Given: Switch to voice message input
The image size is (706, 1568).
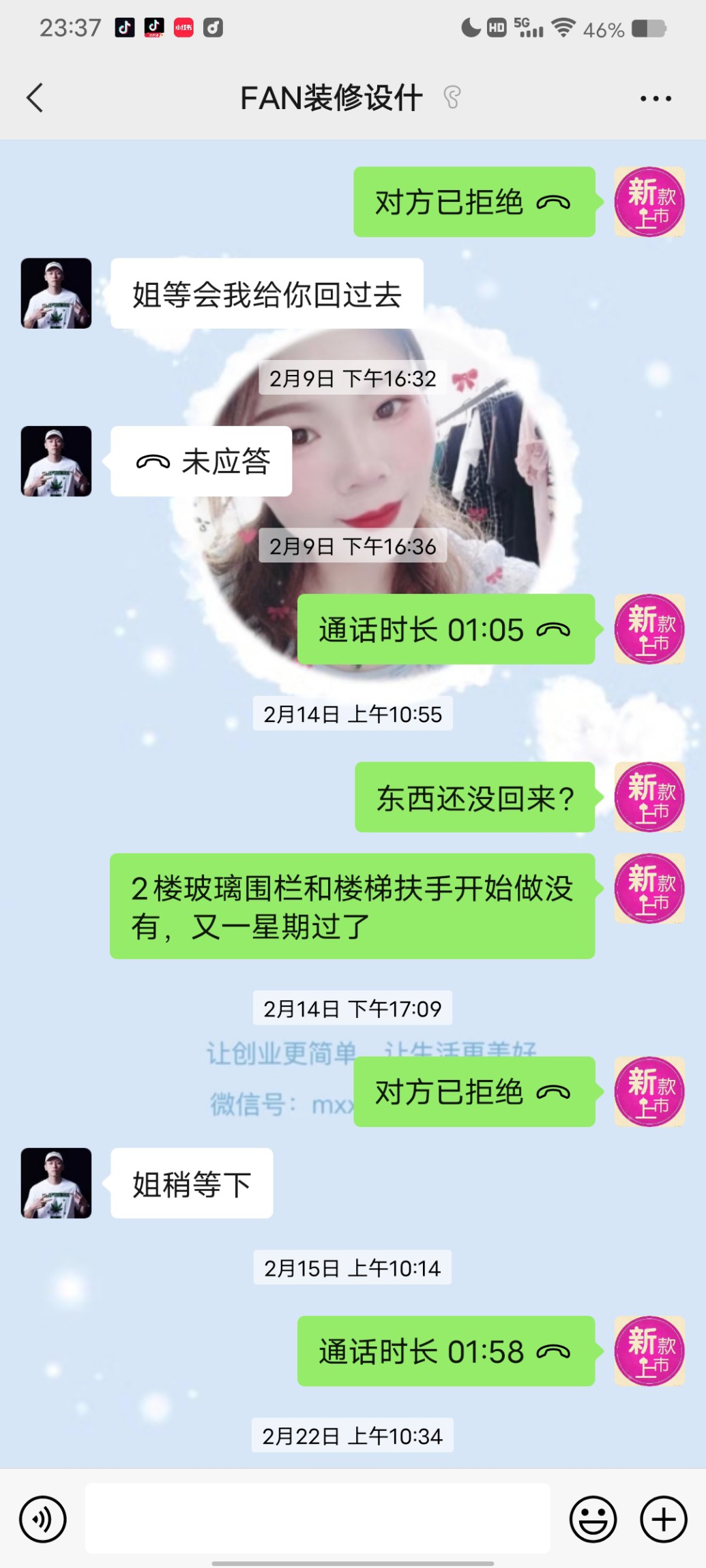Looking at the screenshot, I should tap(43, 1519).
